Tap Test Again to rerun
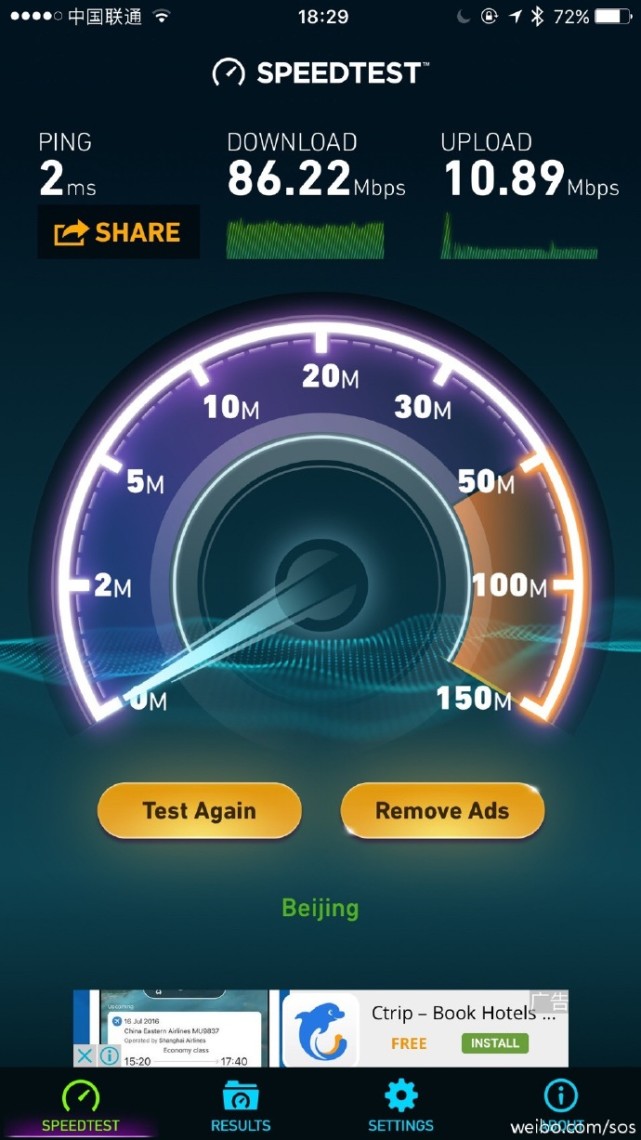641x1140 pixels. coord(199,810)
